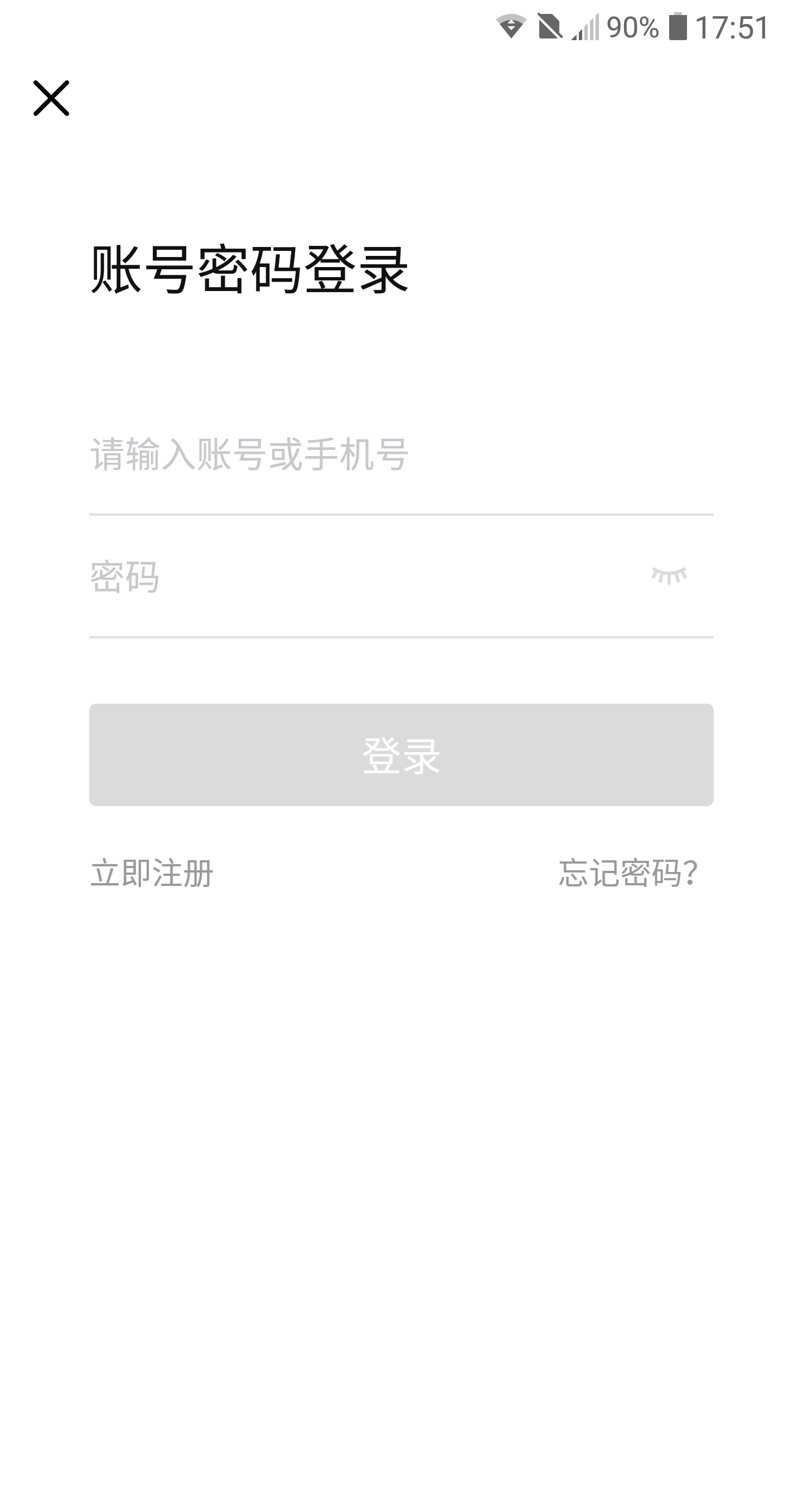Toggle password visibility with the eye icon
The height and width of the screenshot is (1512, 803).
(x=669, y=575)
